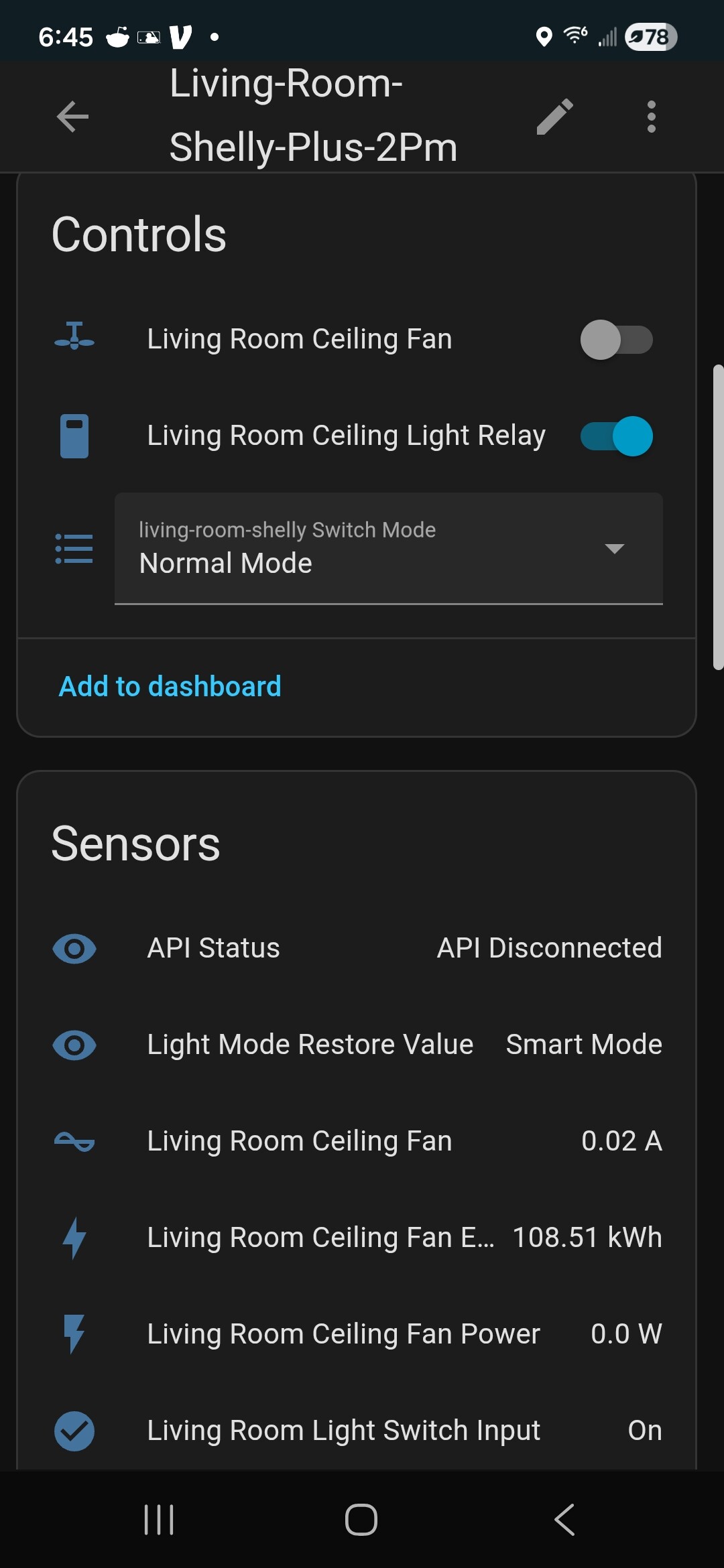Go back using the top-left arrow
The height and width of the screenshot is (1568, 724).
click(72, 117)
